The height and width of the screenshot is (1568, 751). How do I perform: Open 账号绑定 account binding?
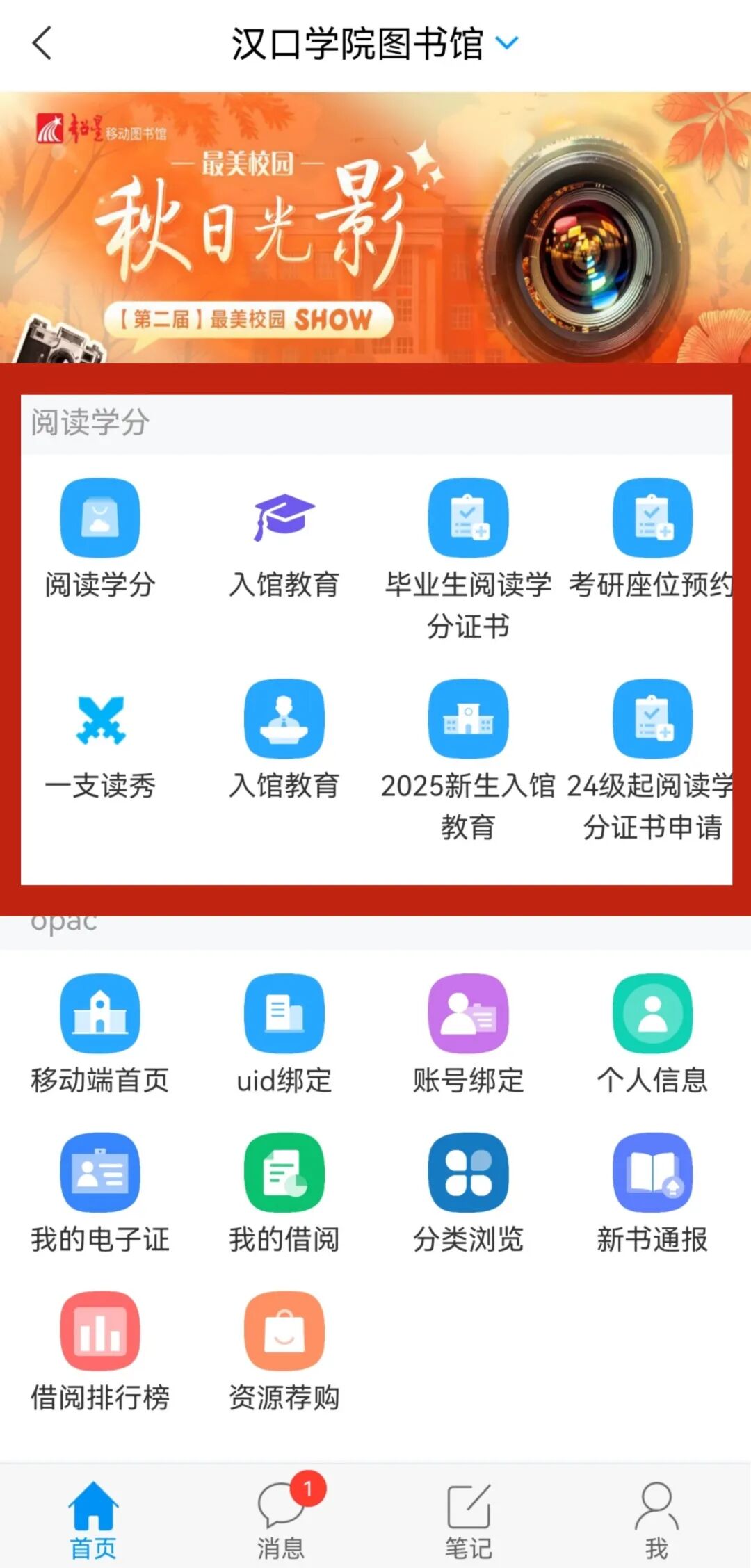point(468,1014)
